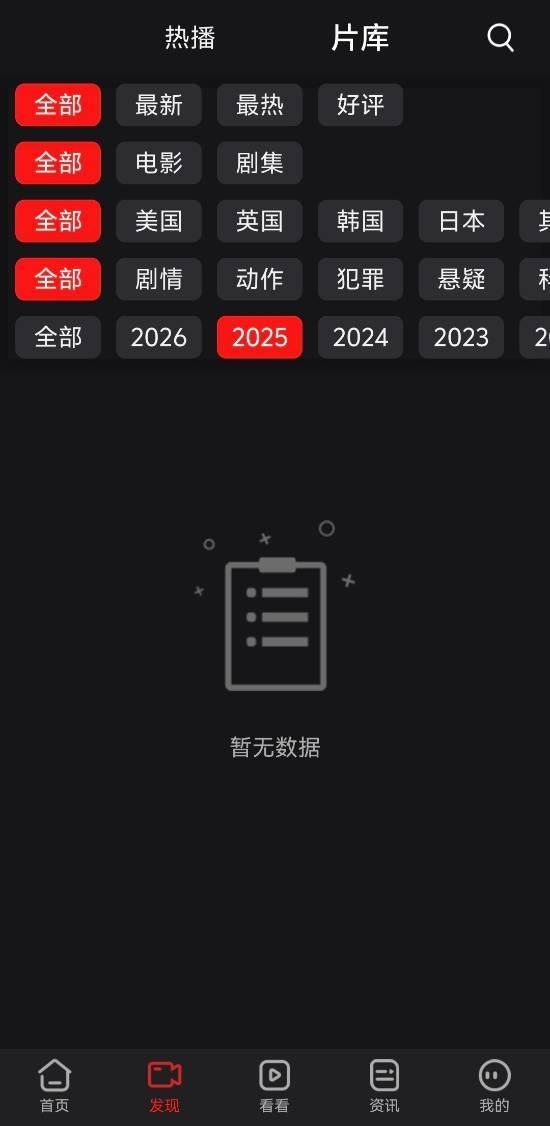Viewport: 550px width, 1126px height.
Task: Select year 2026 filter
Action: (159, 338)
